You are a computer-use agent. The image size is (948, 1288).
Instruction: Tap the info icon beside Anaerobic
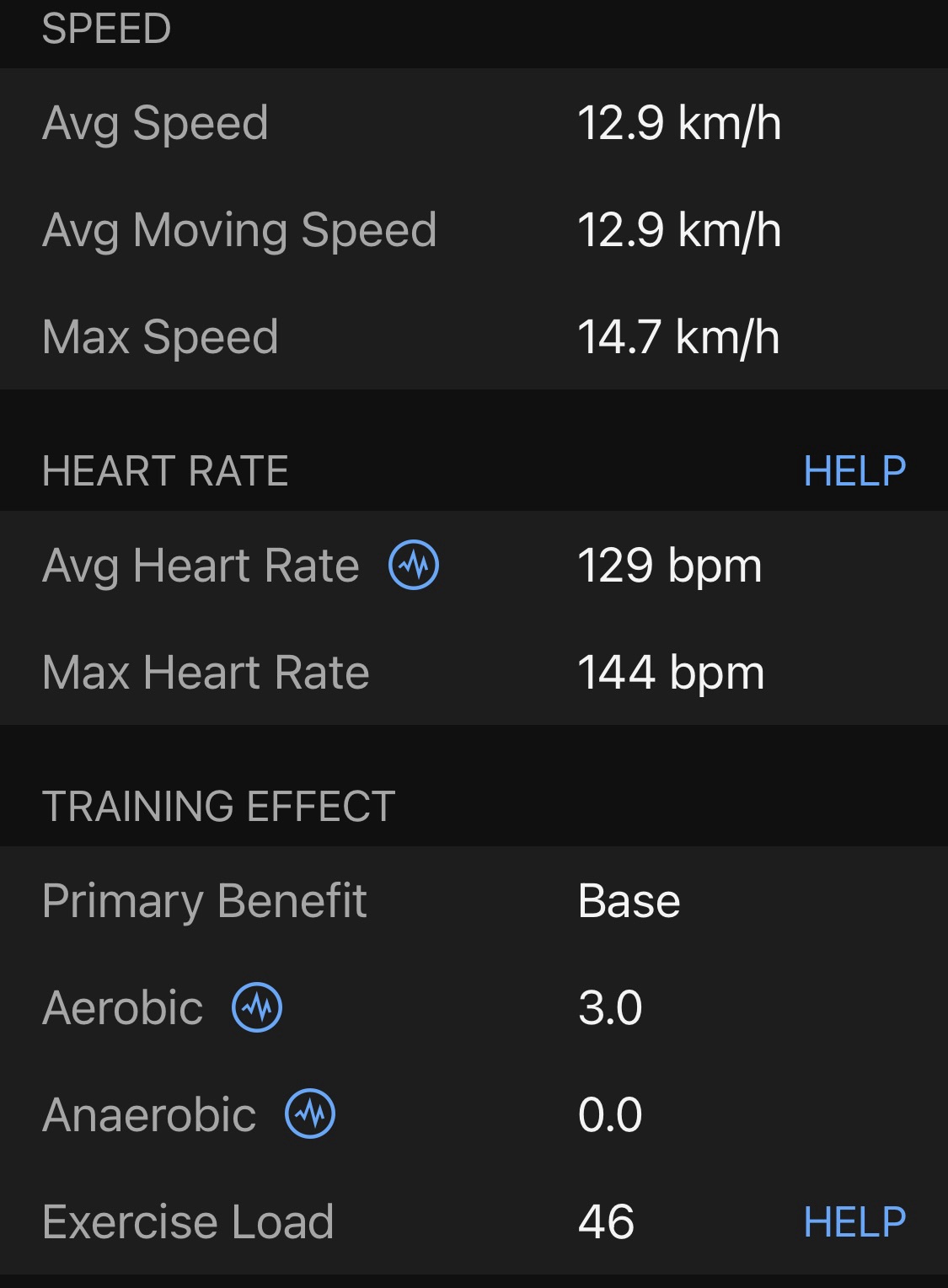[x=310, y=1114]
